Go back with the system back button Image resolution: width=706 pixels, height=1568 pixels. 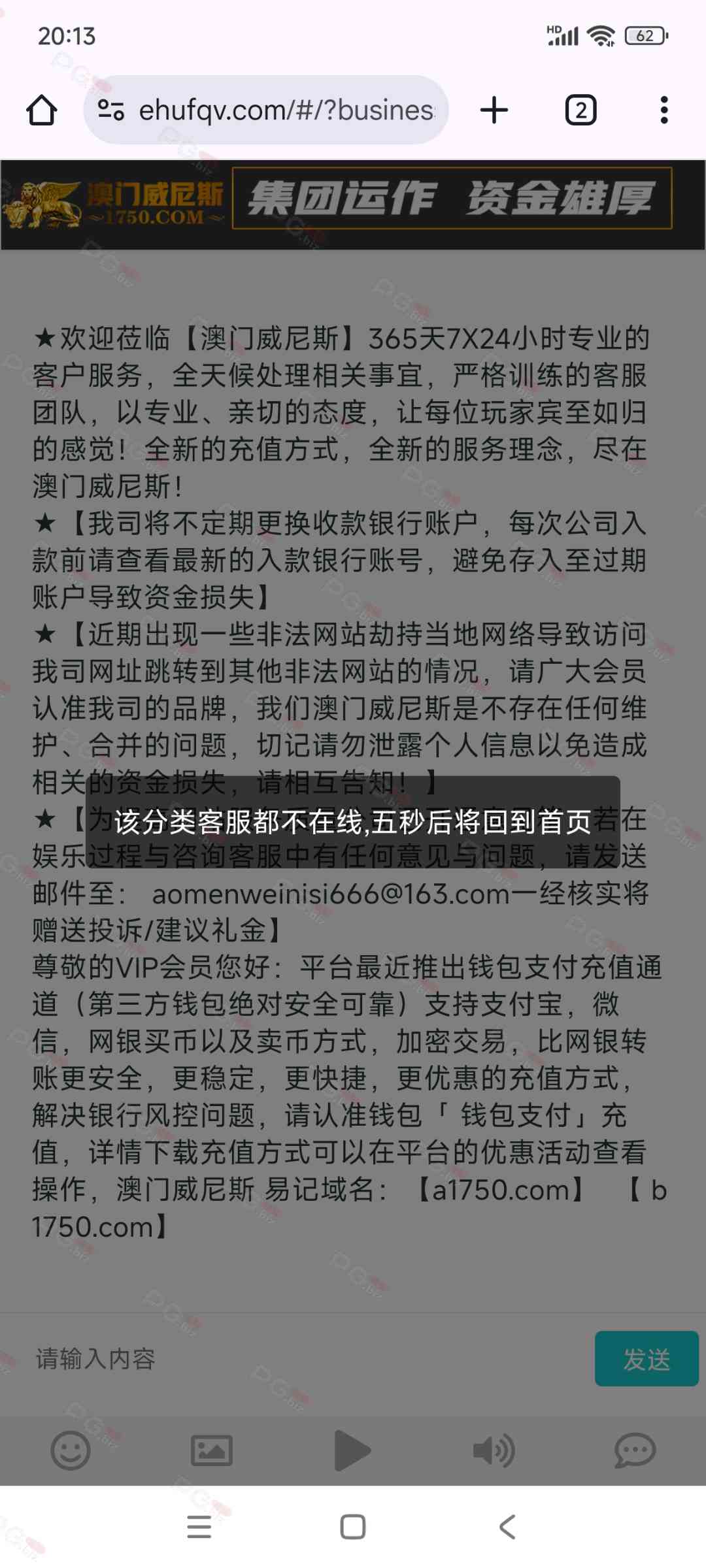[507, 1527]
